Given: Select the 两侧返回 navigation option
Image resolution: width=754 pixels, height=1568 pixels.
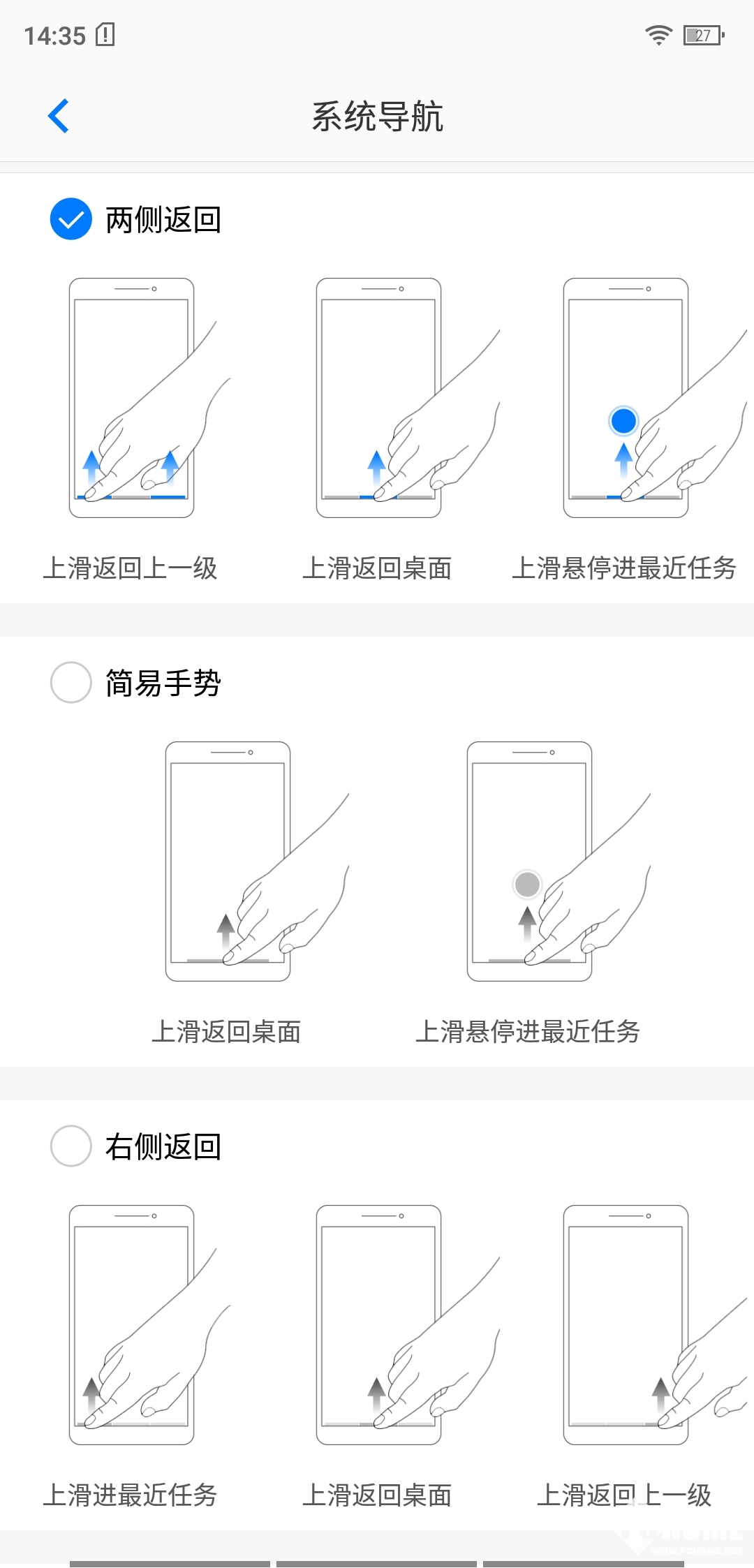Looking at the screenshot, I should point(71,219).
